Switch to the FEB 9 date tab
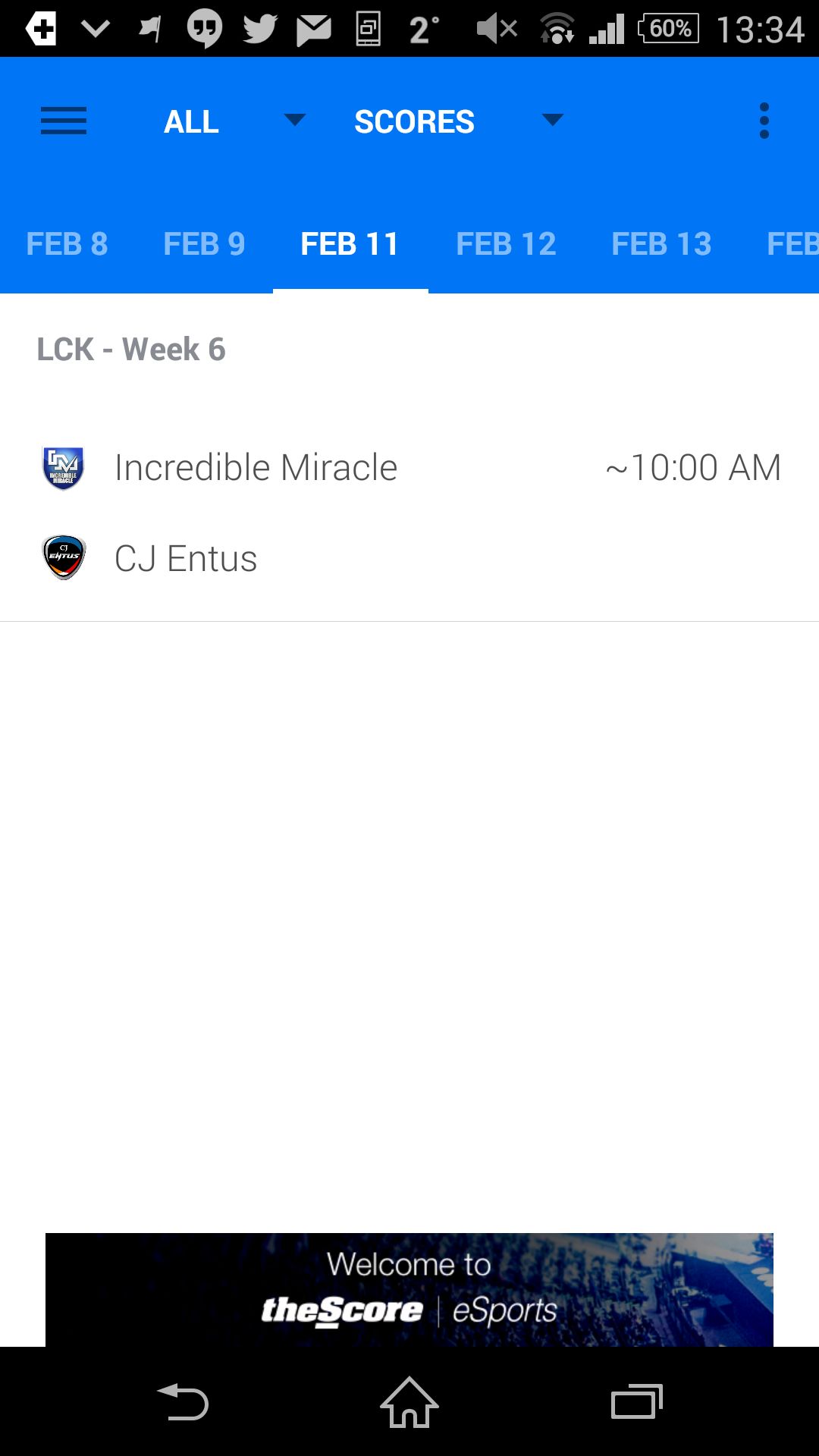 coord(205,244)
